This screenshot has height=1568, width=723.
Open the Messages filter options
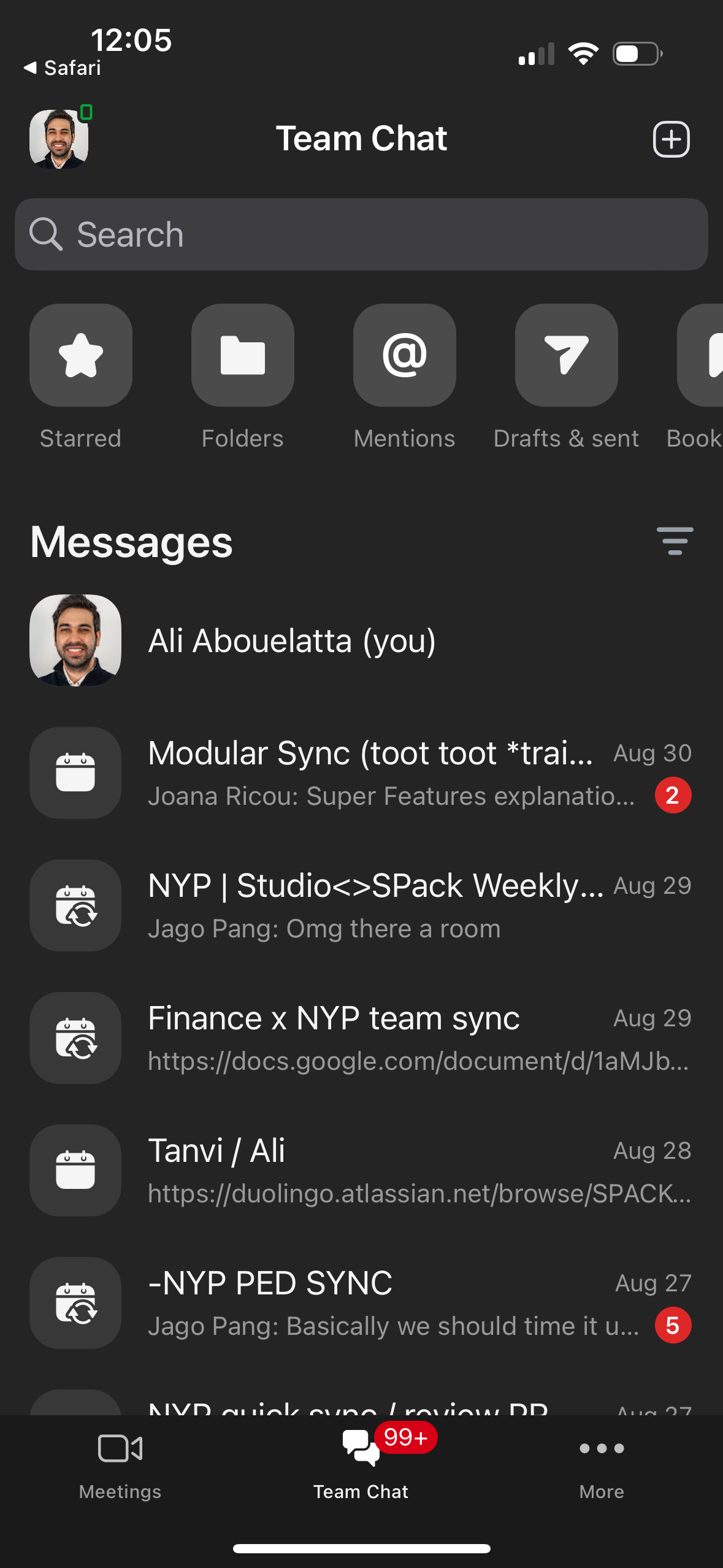point(675,541)
